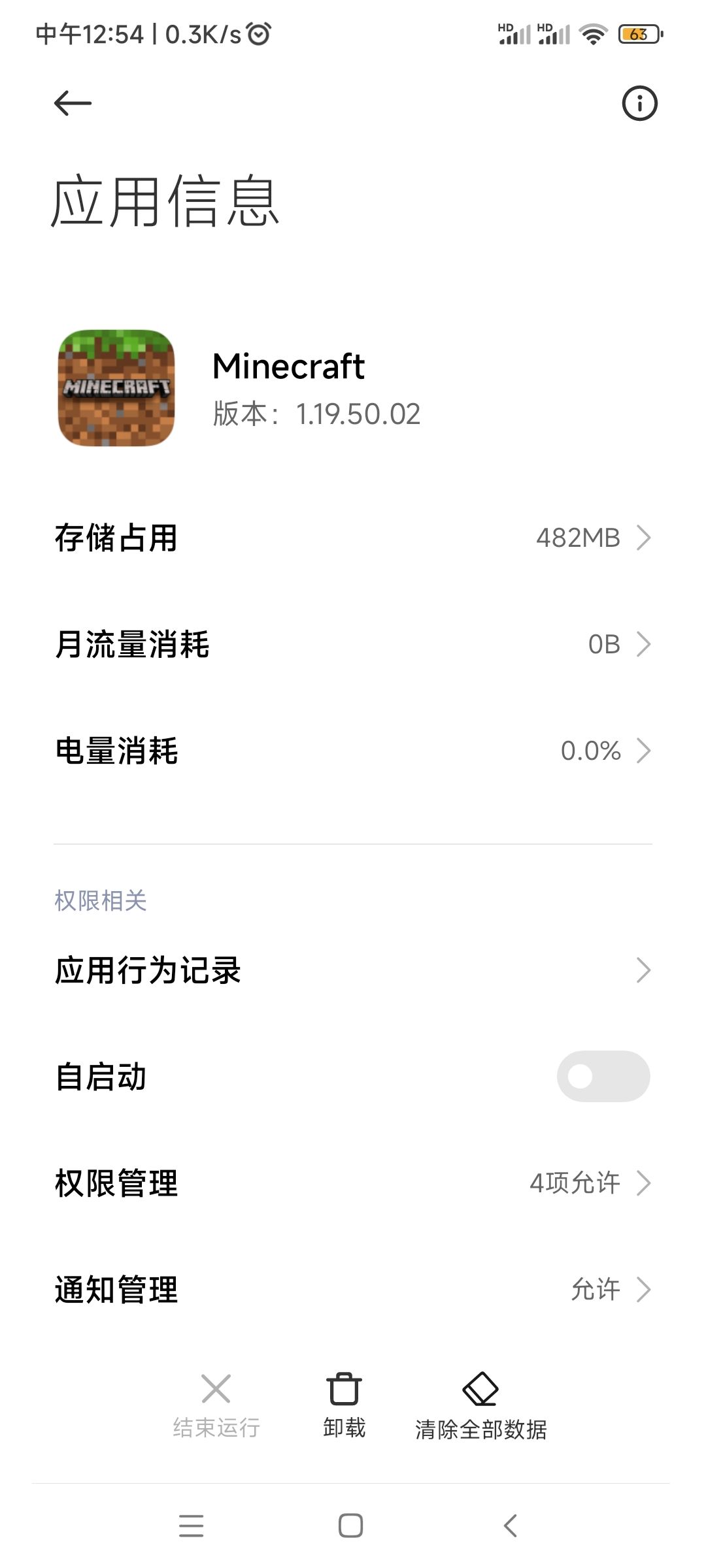View 月流量消耗 monthly data usage
The image size is (706, 1568).
353,644
